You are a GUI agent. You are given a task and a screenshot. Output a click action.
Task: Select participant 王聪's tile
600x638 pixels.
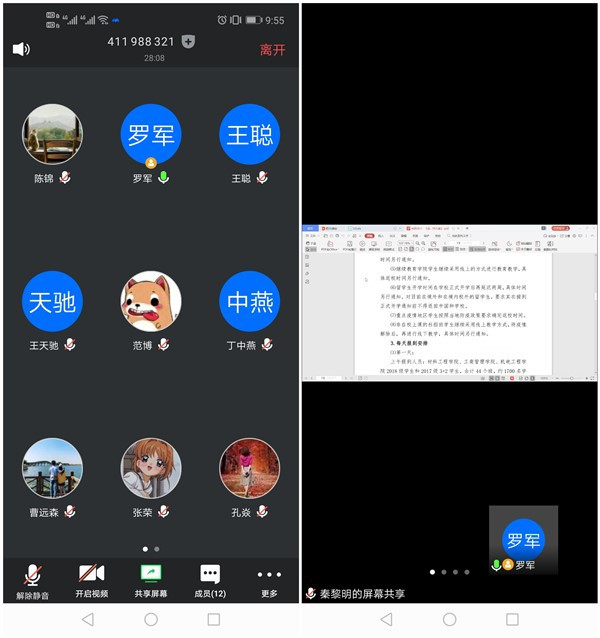pos(249,136)
